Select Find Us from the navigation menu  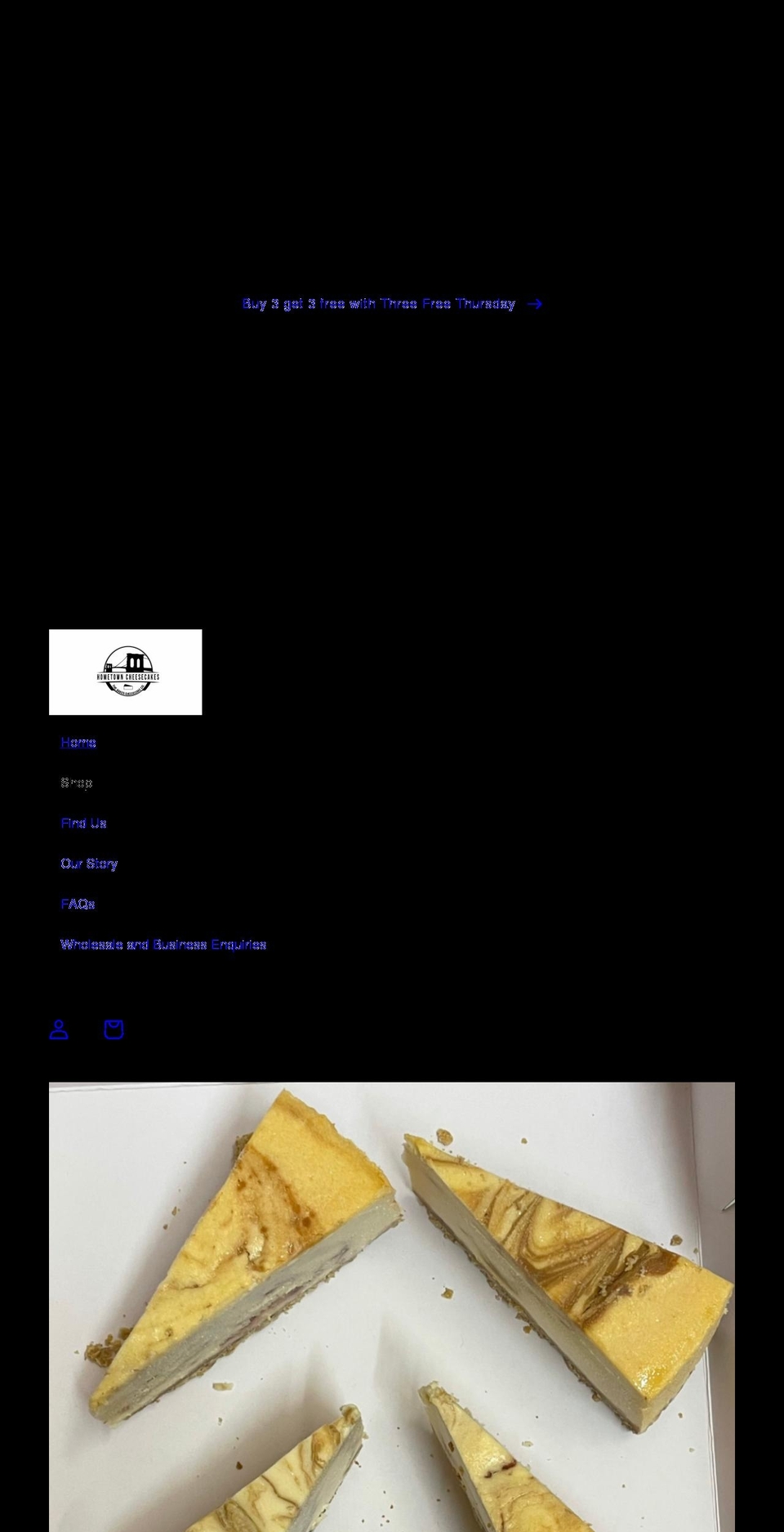tap(83, 823)
